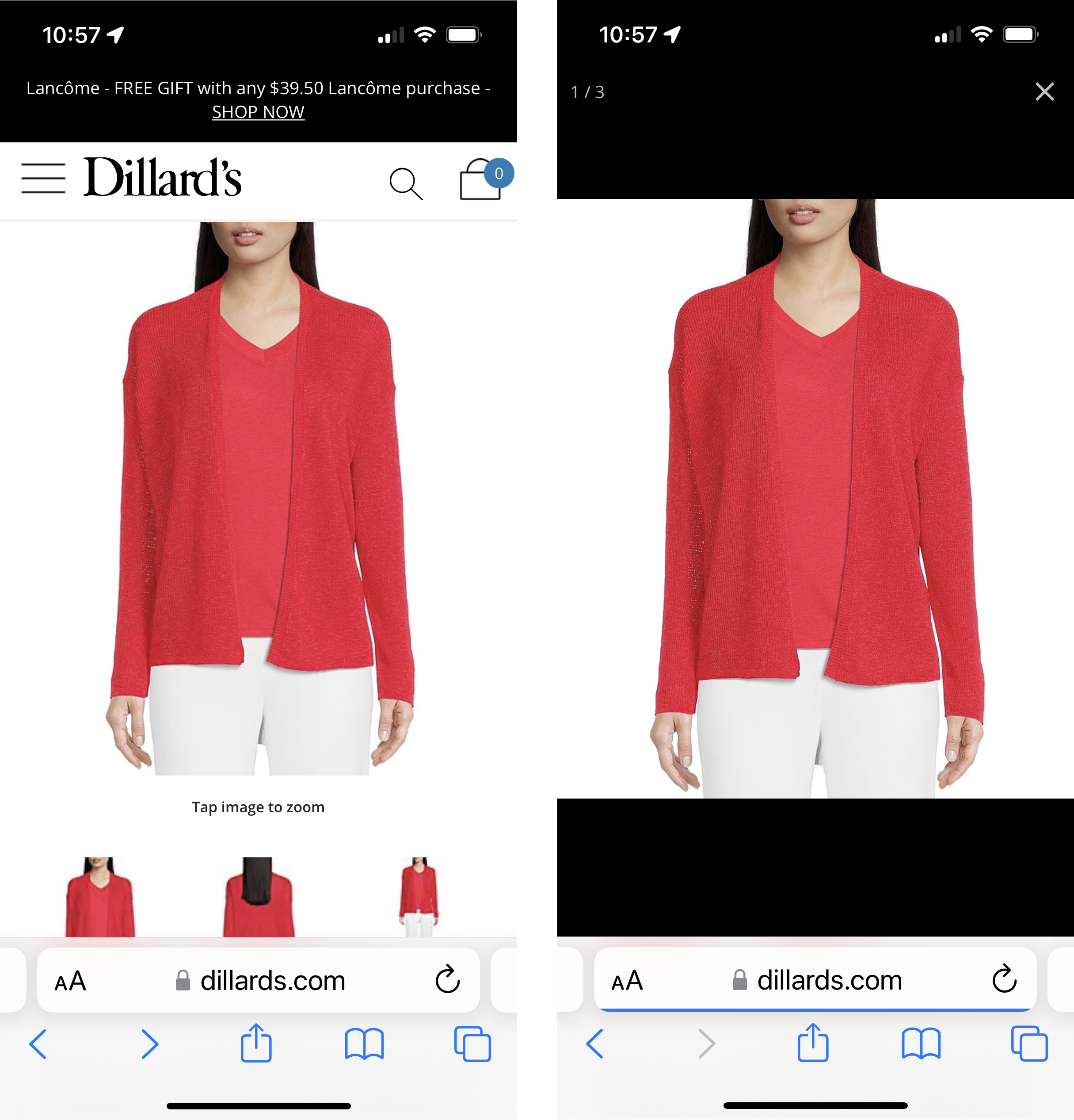Close the 1 / 3 zoomed image viewer
Image resolution: width=1074 pixels, height=1120 pixels.
[x=1044, y=92]
